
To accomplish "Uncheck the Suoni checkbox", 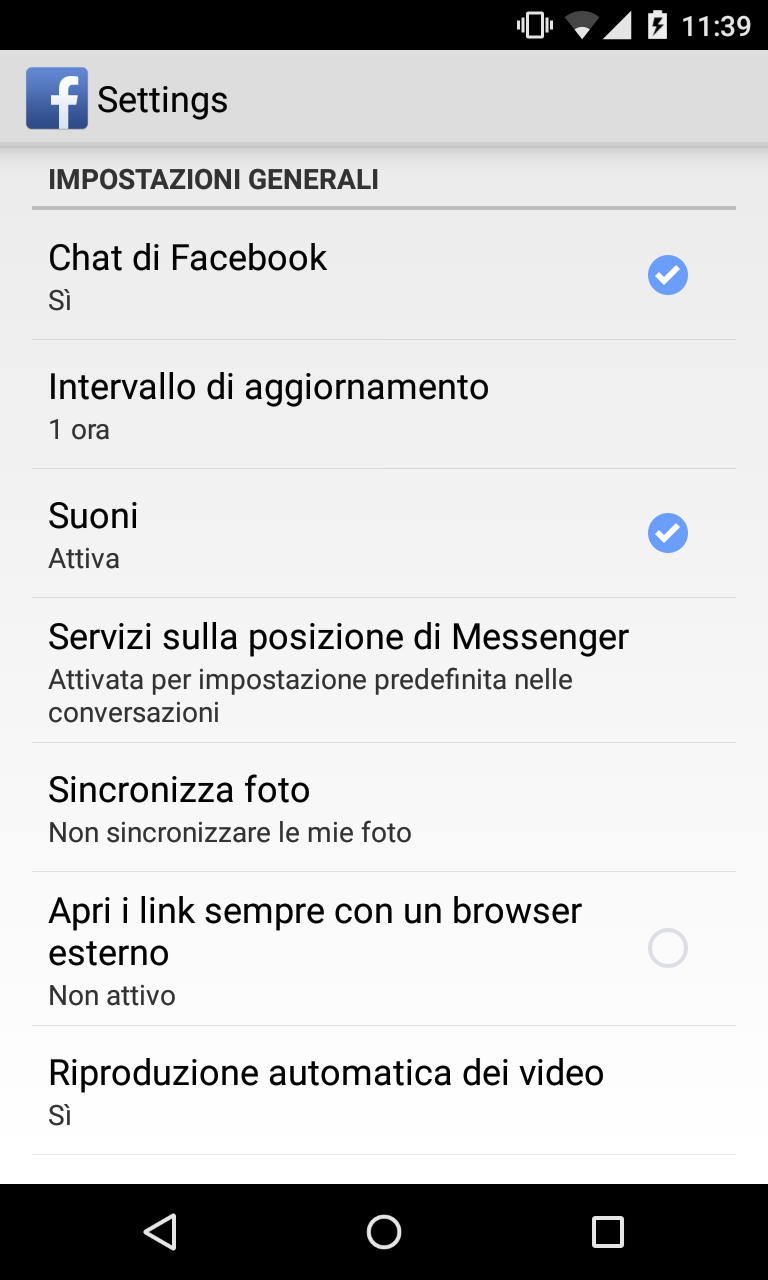I will pyautogui.click(x=667, y=533).
